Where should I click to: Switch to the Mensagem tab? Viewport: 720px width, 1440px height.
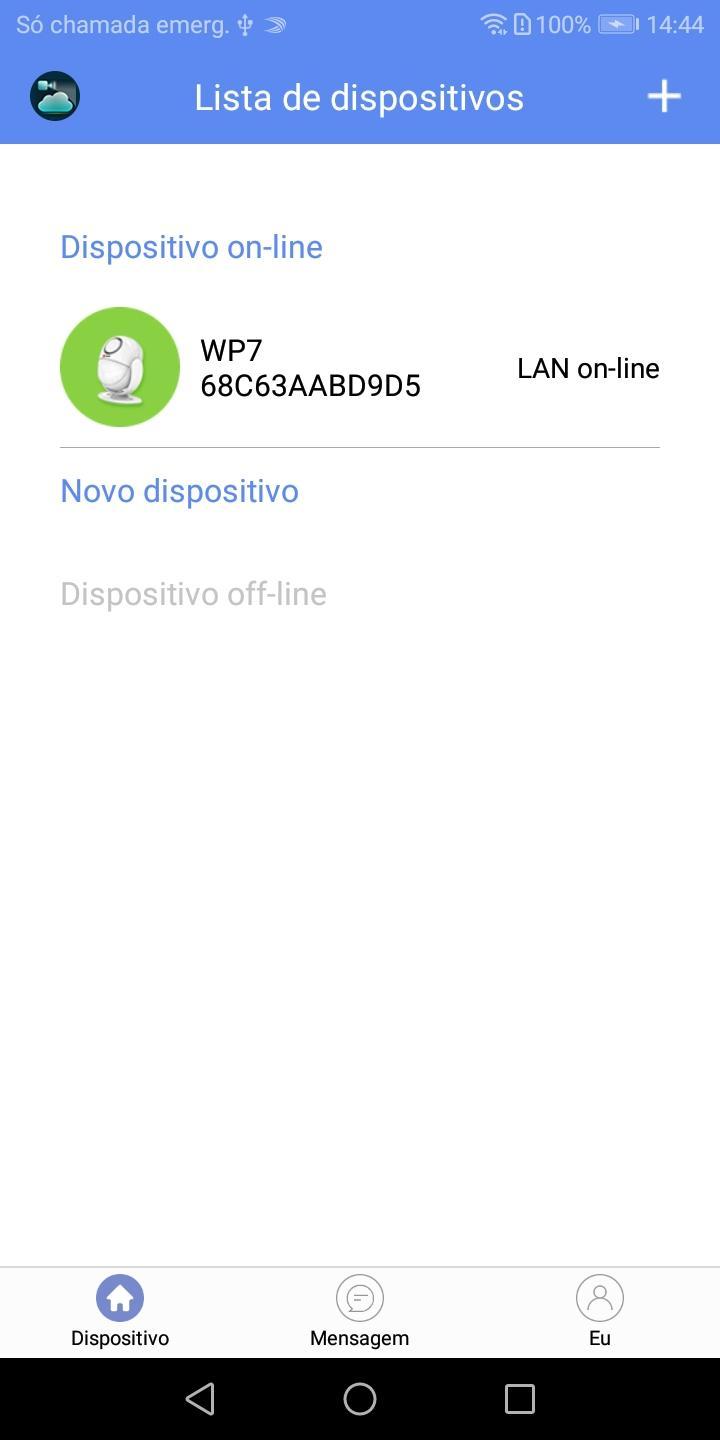[359, 1312]
